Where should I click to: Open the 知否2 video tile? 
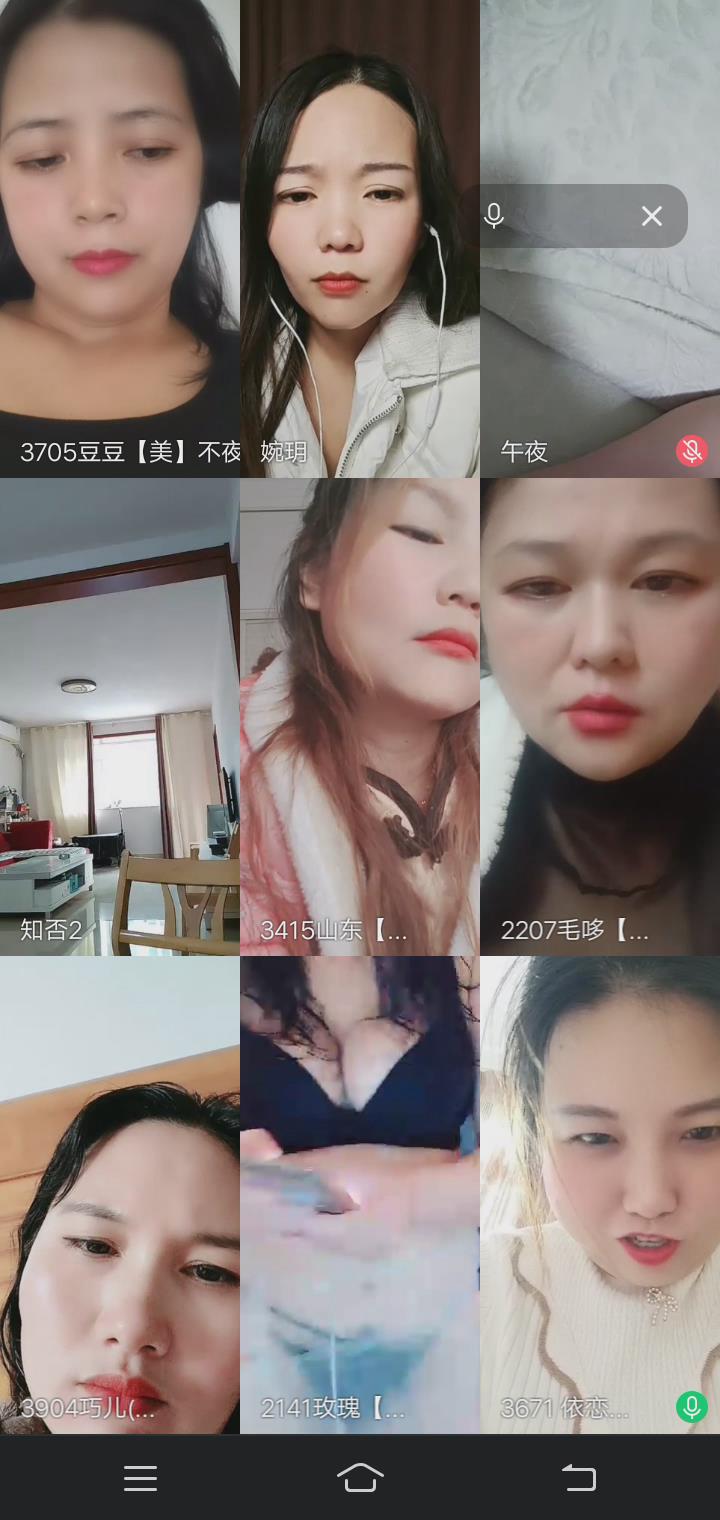coord(120,716)
